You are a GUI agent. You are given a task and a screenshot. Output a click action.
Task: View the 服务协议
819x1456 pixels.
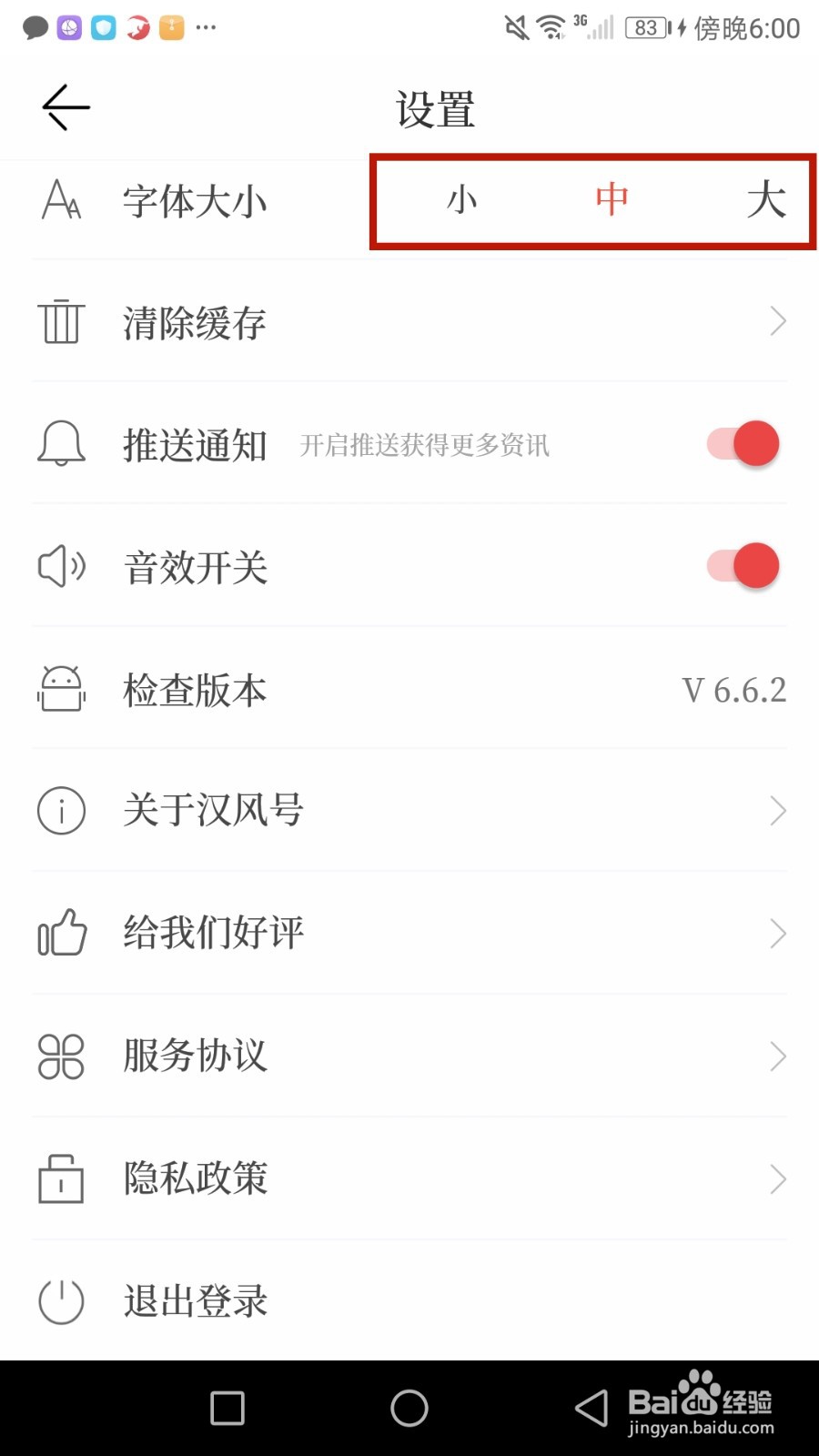point(409,1056)
